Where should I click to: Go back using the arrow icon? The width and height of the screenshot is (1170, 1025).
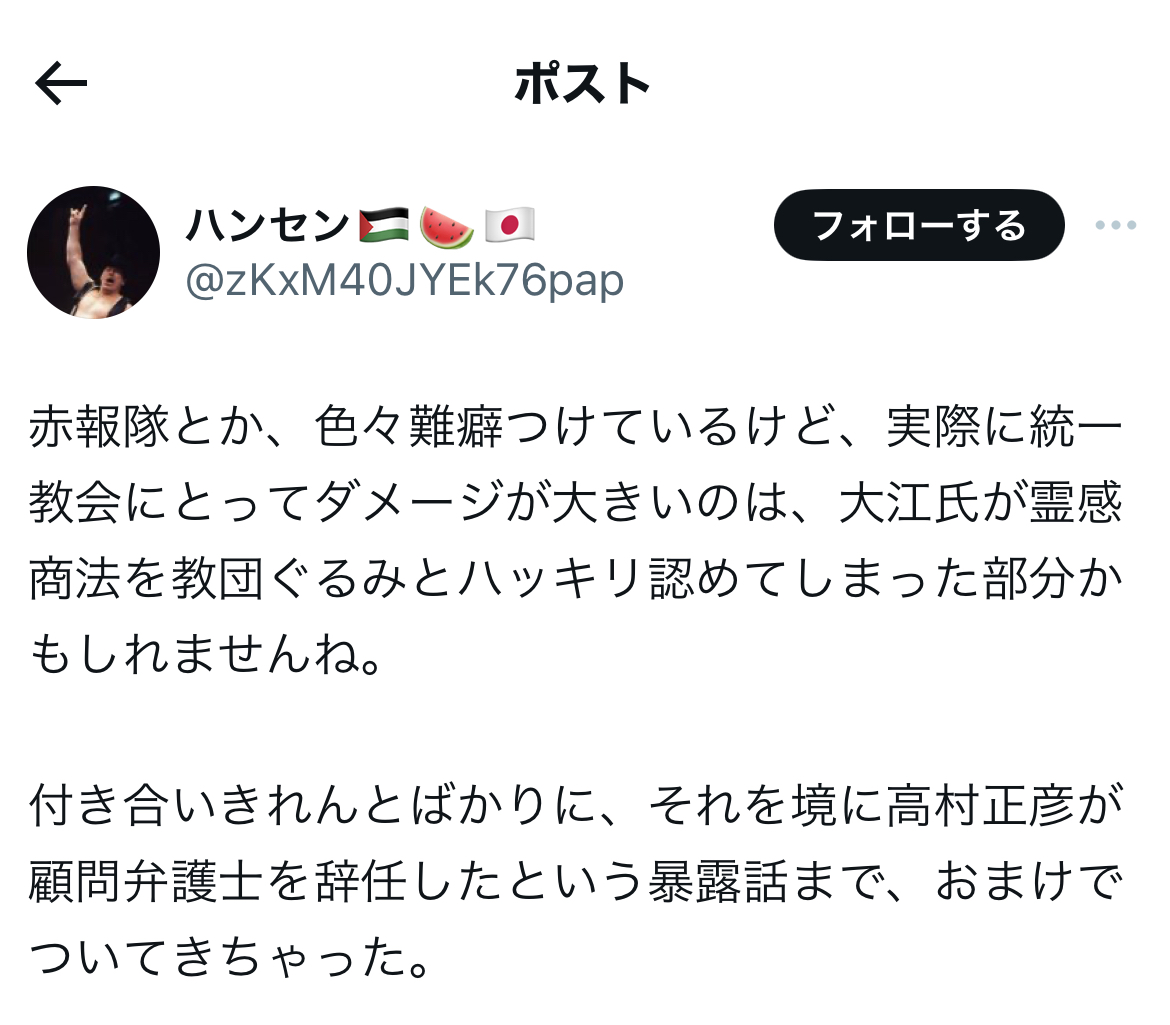point(61,84)
